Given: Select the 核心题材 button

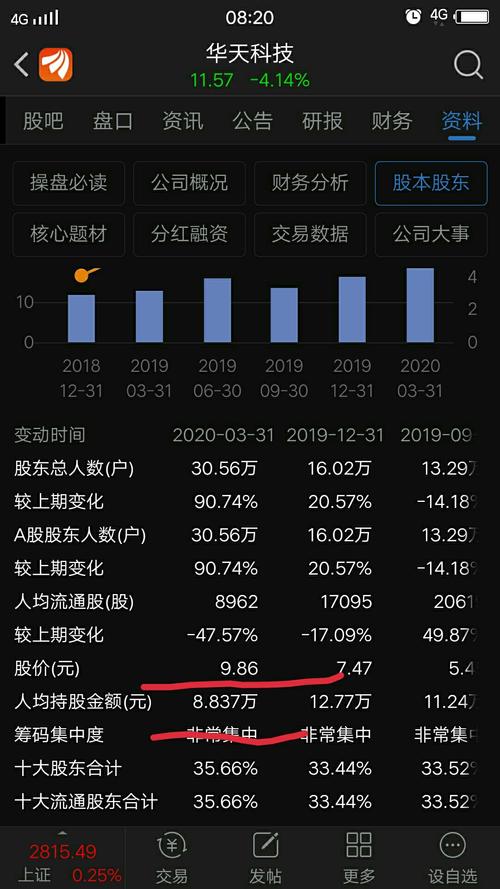Looking at the screenshot, I should [69, 234].
